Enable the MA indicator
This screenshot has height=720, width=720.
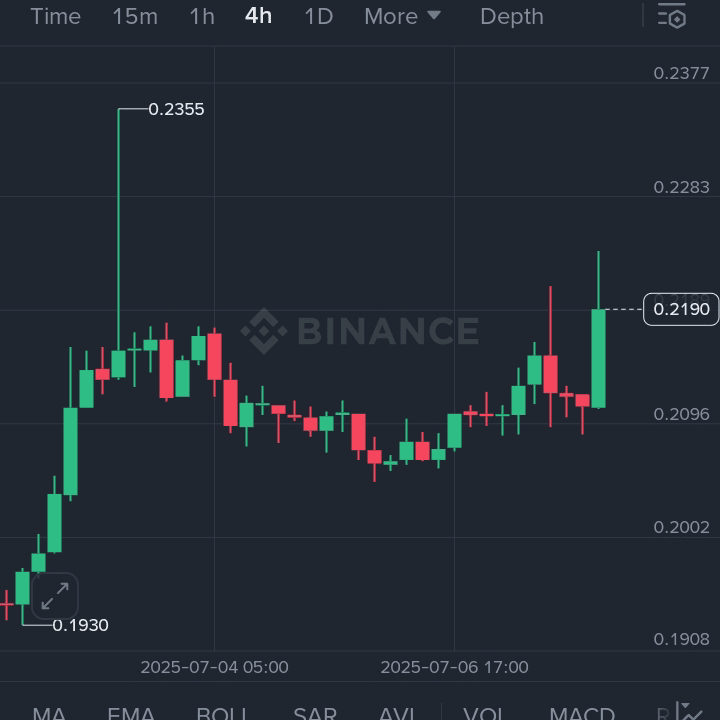(49, 712)
